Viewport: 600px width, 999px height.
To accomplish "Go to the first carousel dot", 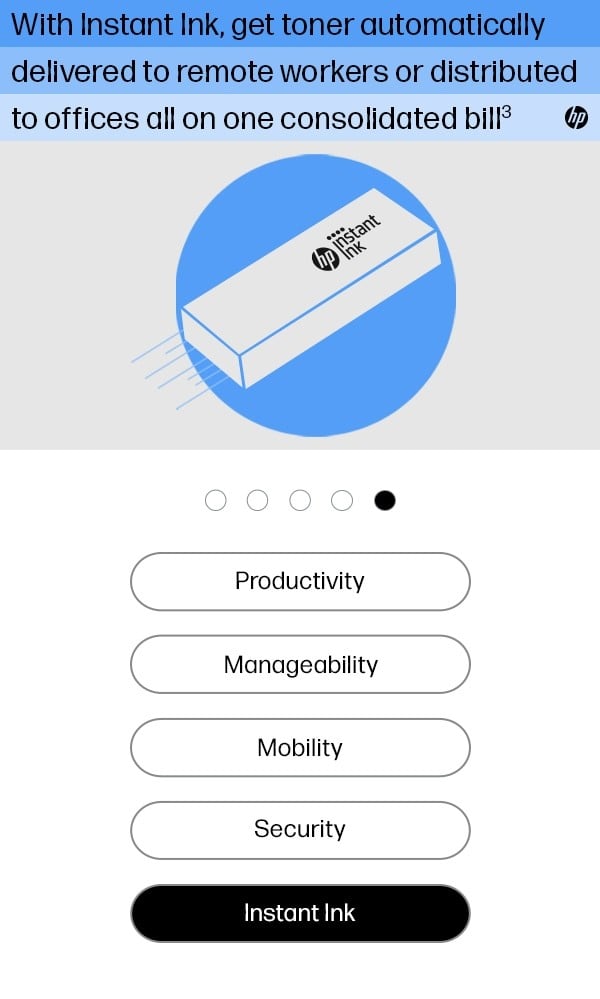I will pyautogui.click(x=215, y=500).
